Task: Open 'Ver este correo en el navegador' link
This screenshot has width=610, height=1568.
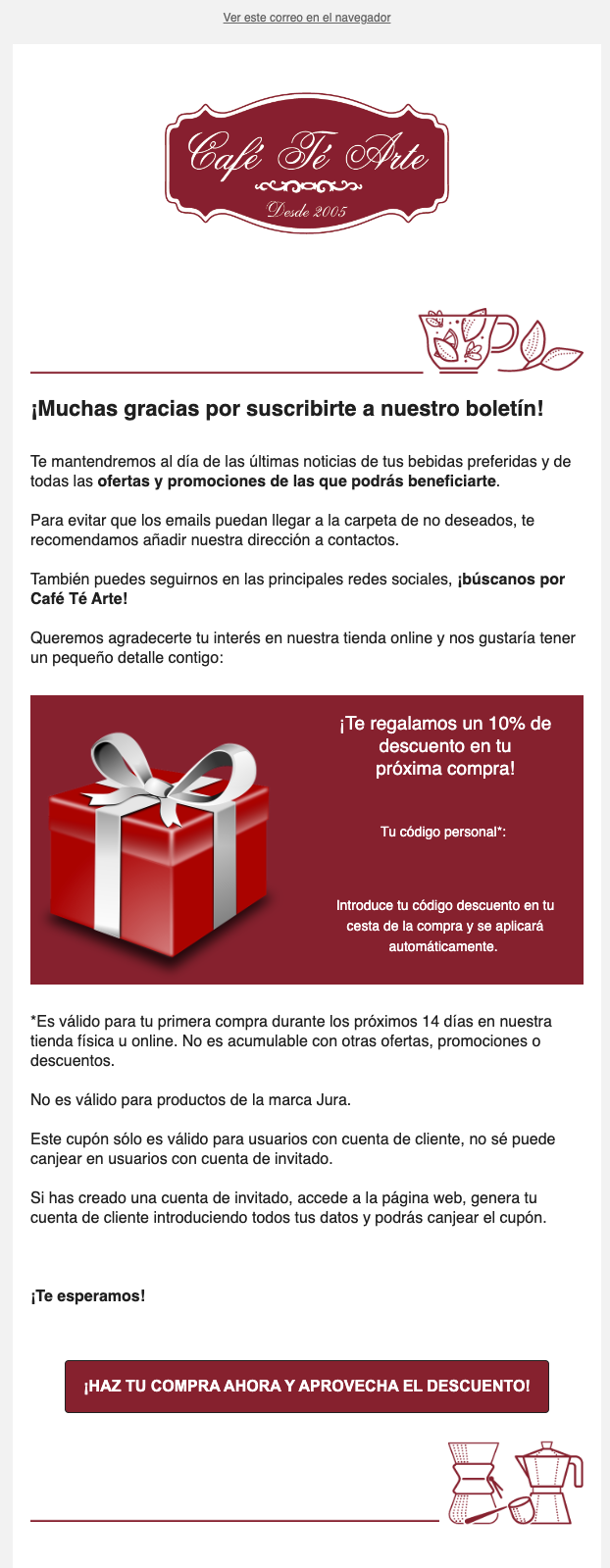Action: pos(306,18)
